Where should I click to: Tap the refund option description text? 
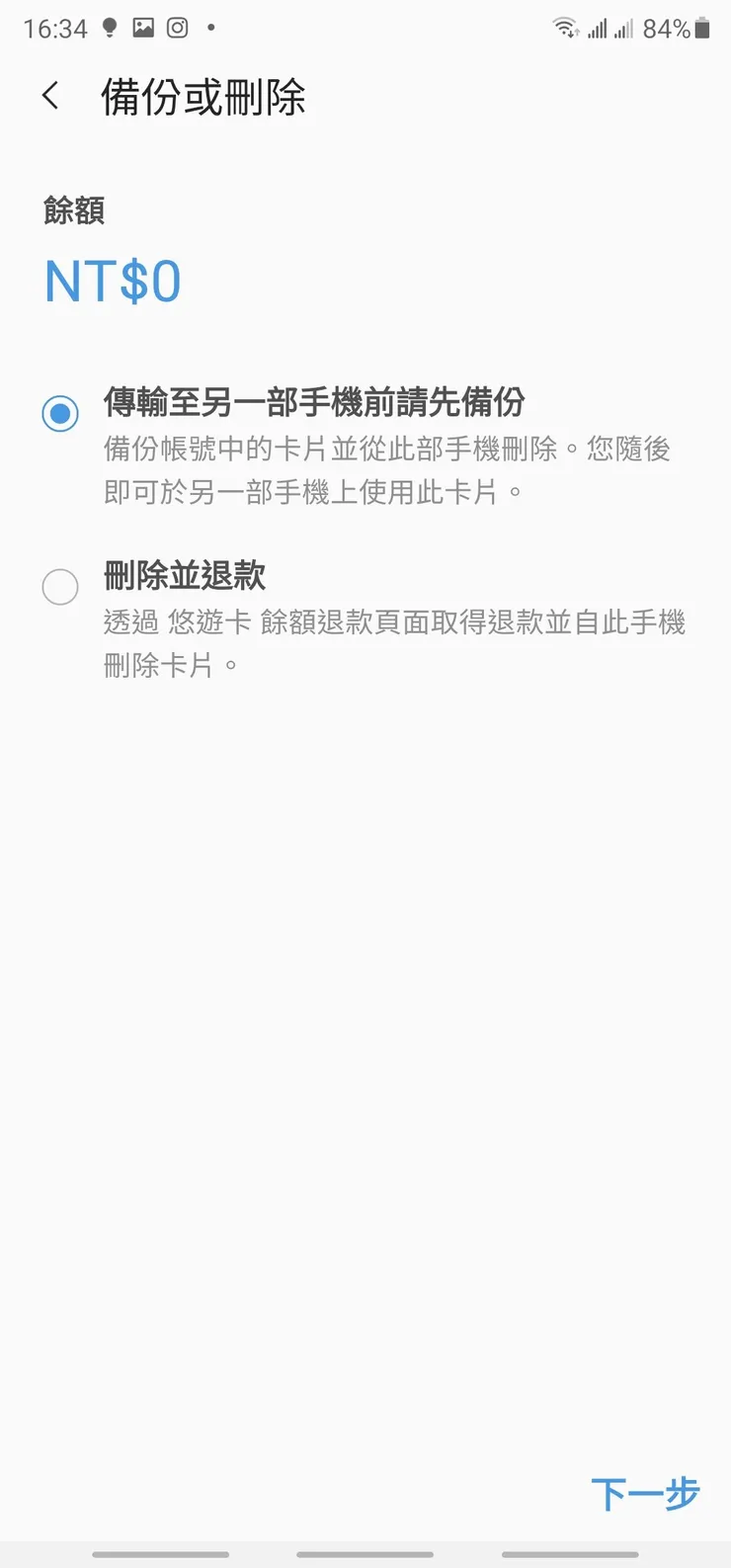coord(395,643)
